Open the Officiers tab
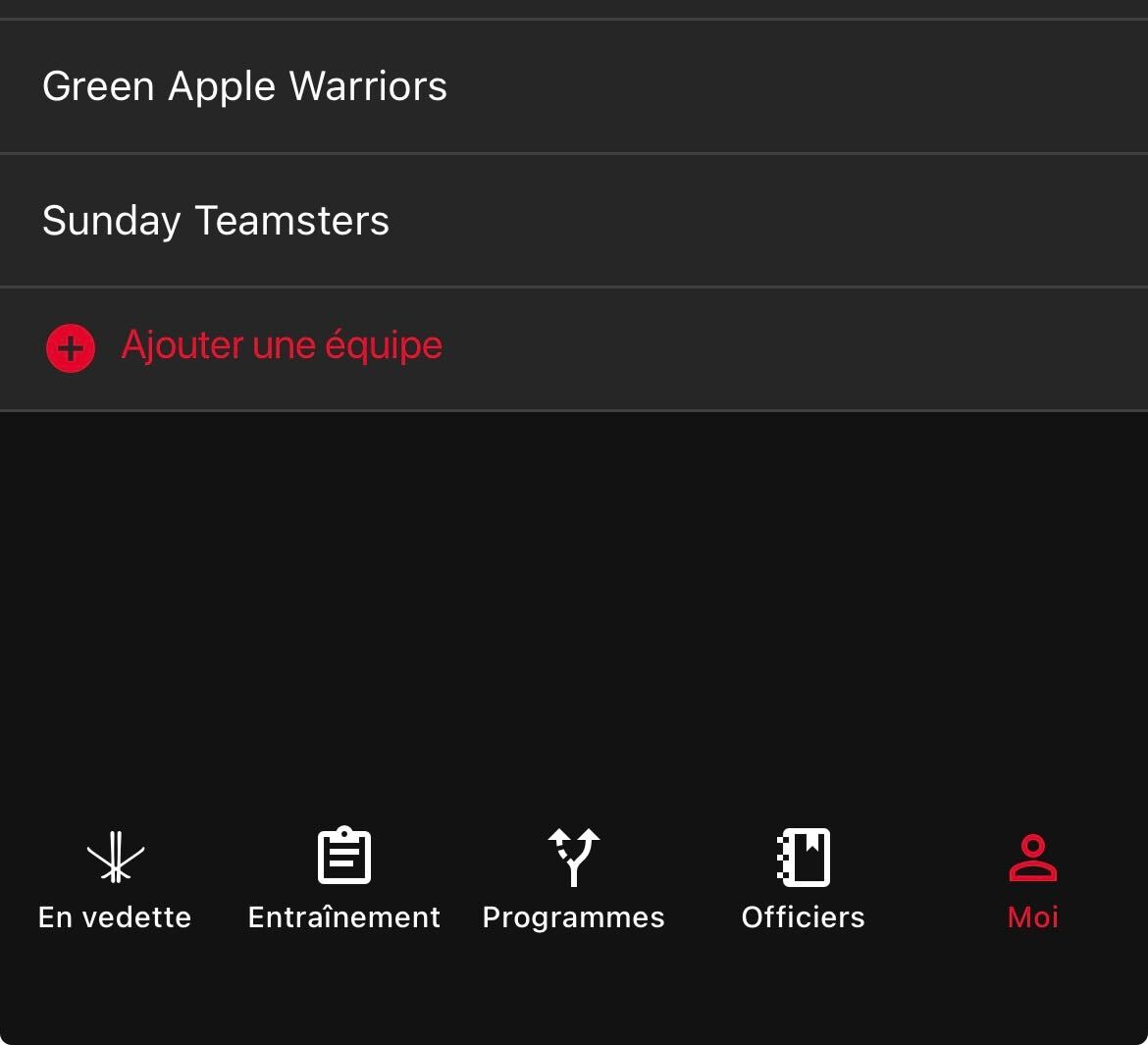 point(804,879)
